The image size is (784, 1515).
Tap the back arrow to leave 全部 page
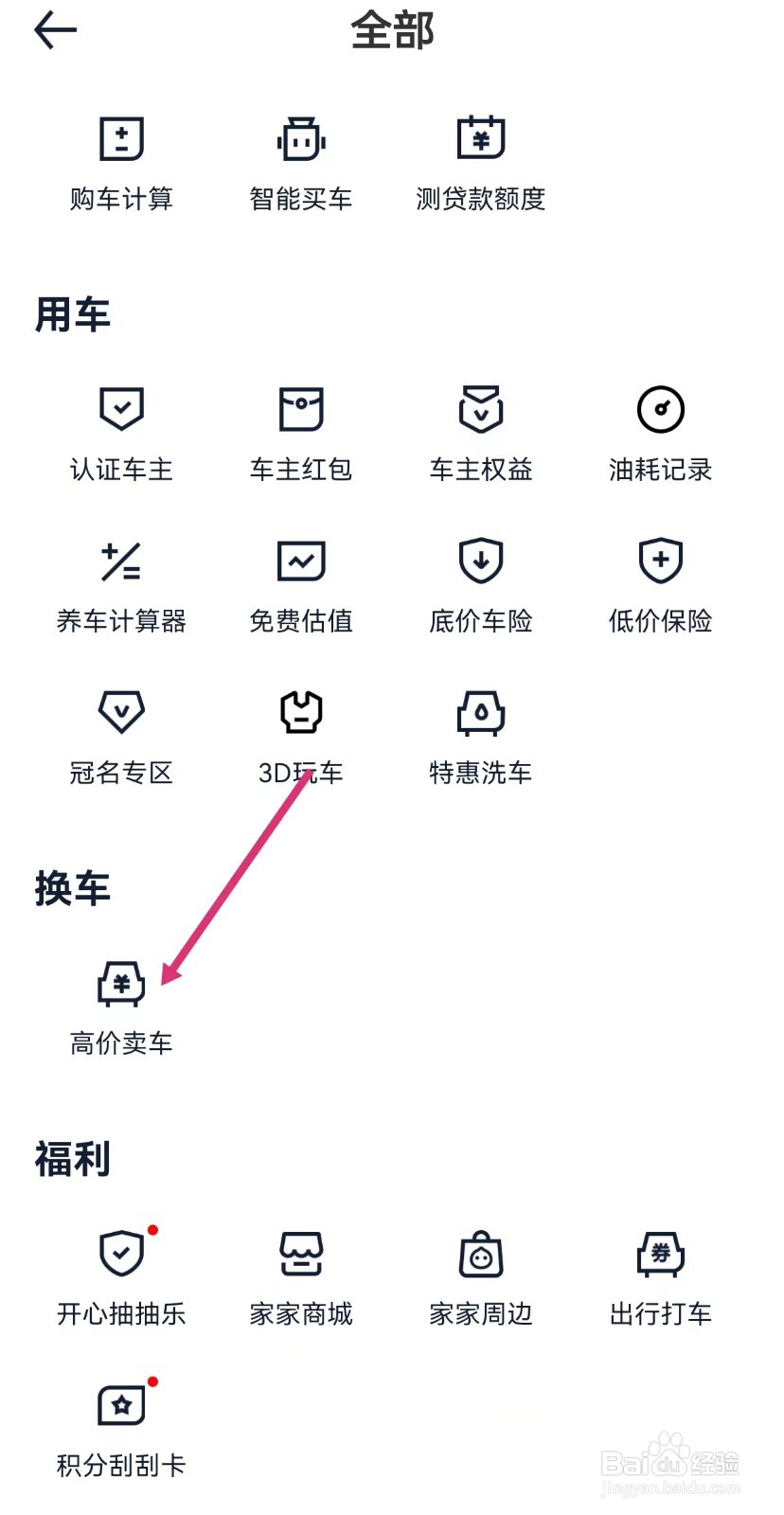point(54,30)
